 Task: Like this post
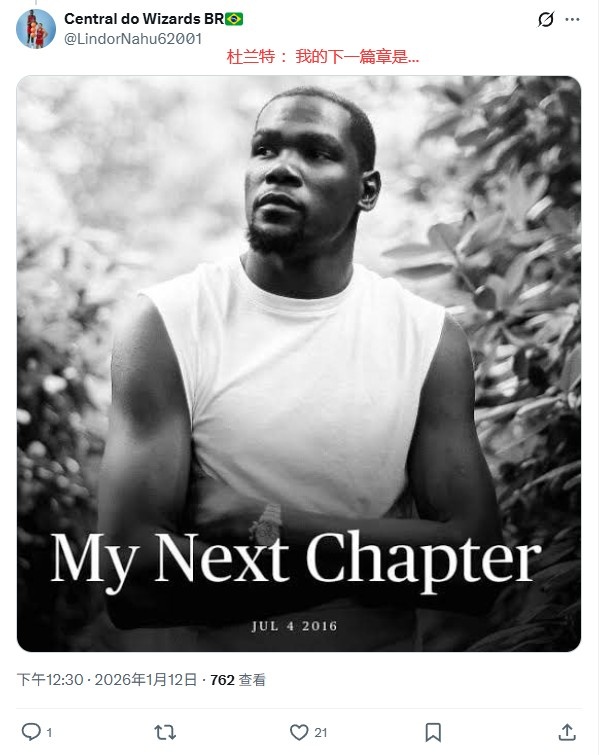point(298,732)
